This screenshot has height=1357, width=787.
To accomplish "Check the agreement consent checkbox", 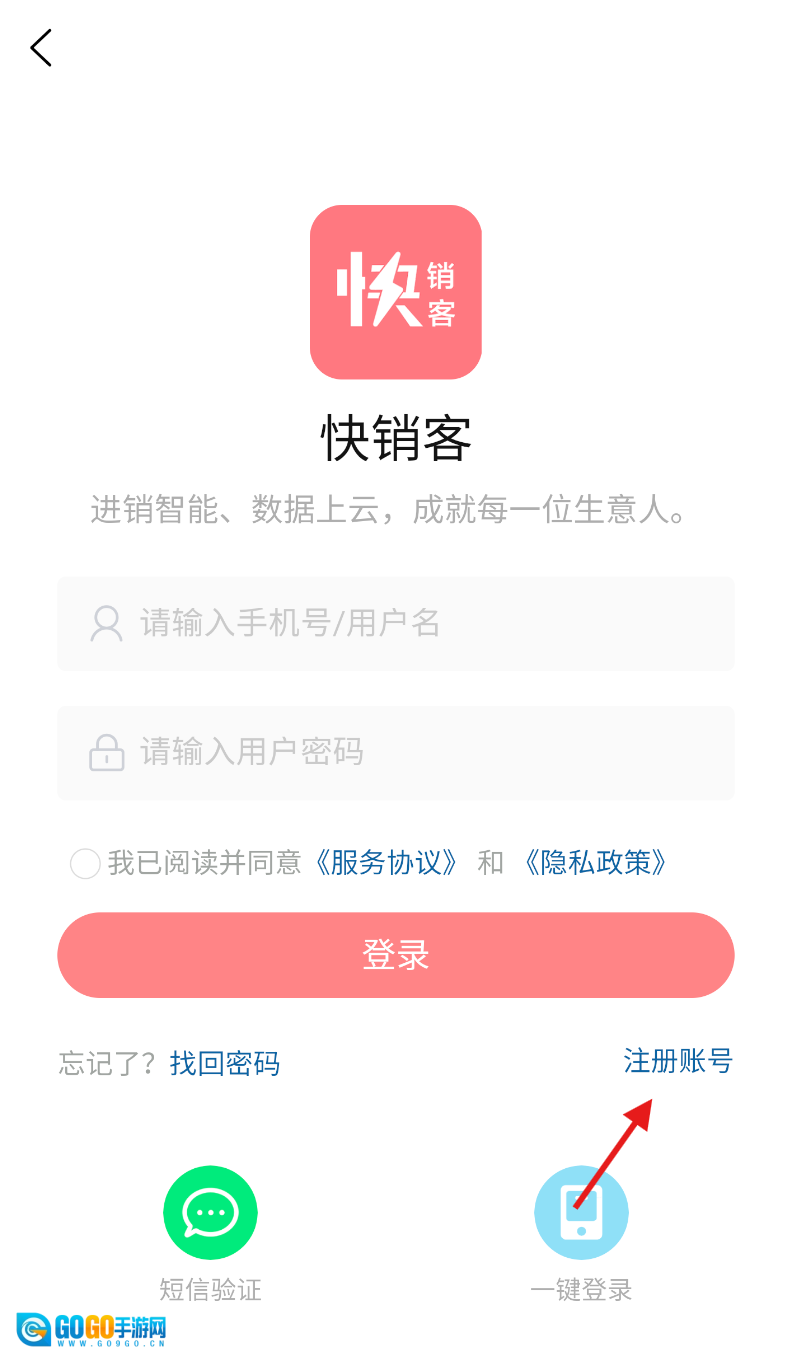I will [85, 863].
